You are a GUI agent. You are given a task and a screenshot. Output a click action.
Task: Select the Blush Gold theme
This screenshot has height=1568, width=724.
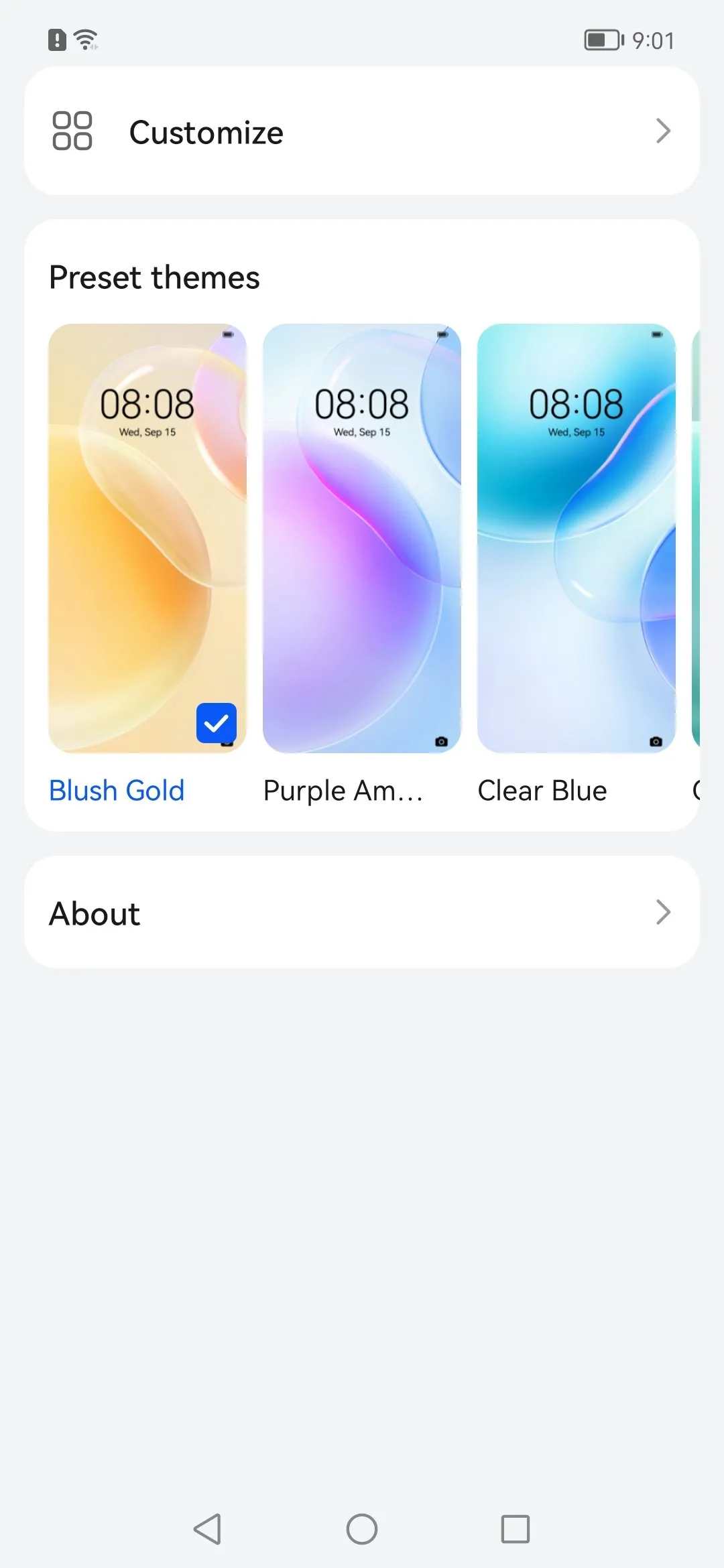click(147, 538)
